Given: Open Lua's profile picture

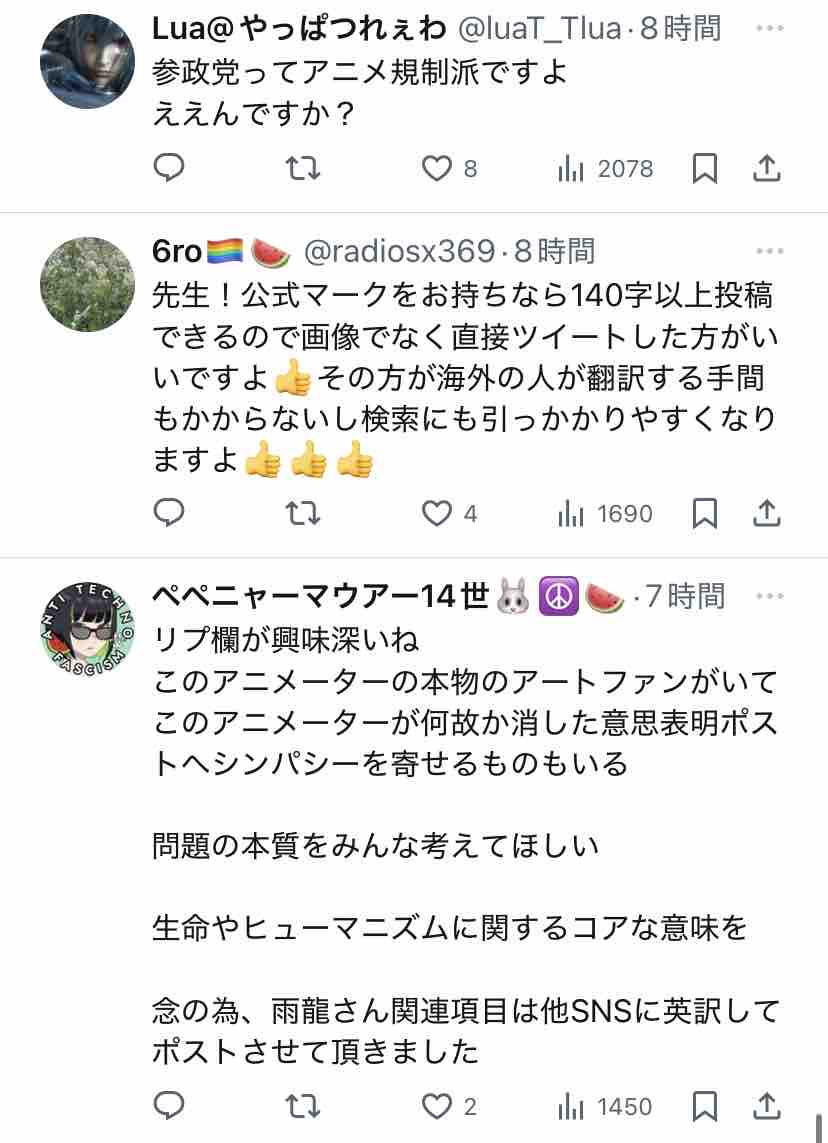Looking at the screenshot, I should coord(87,61).
